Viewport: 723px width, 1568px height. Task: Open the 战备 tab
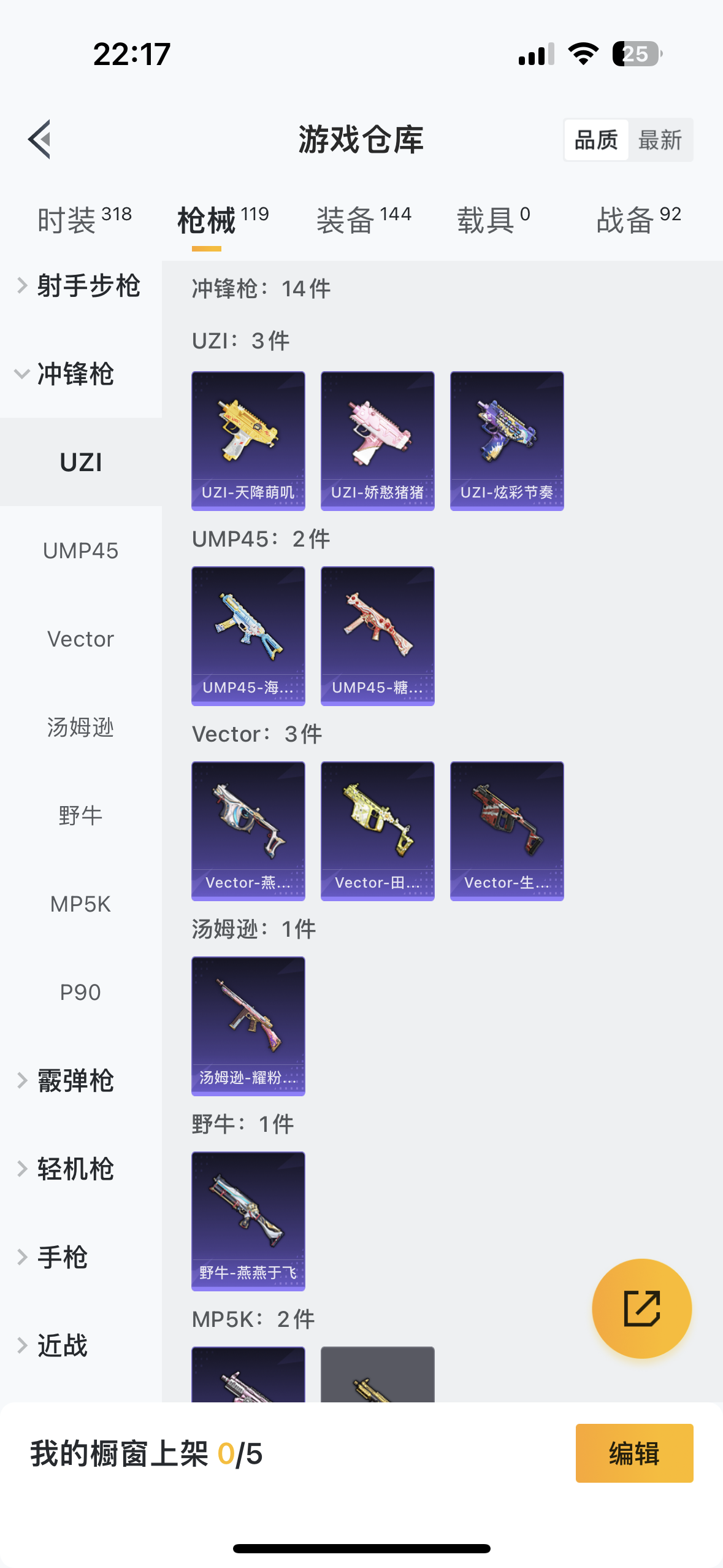pos(638,220)
